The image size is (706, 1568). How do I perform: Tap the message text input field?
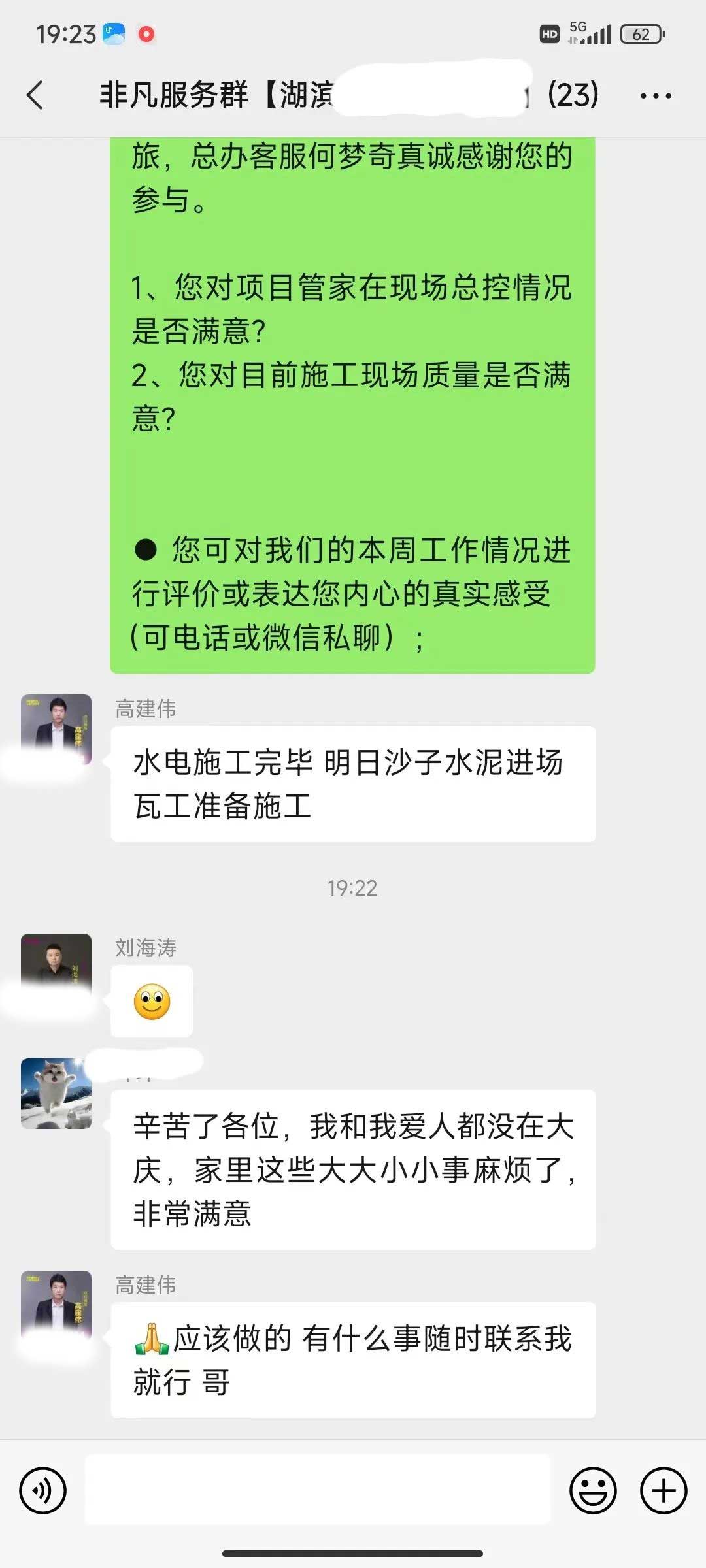point(317,1490)
